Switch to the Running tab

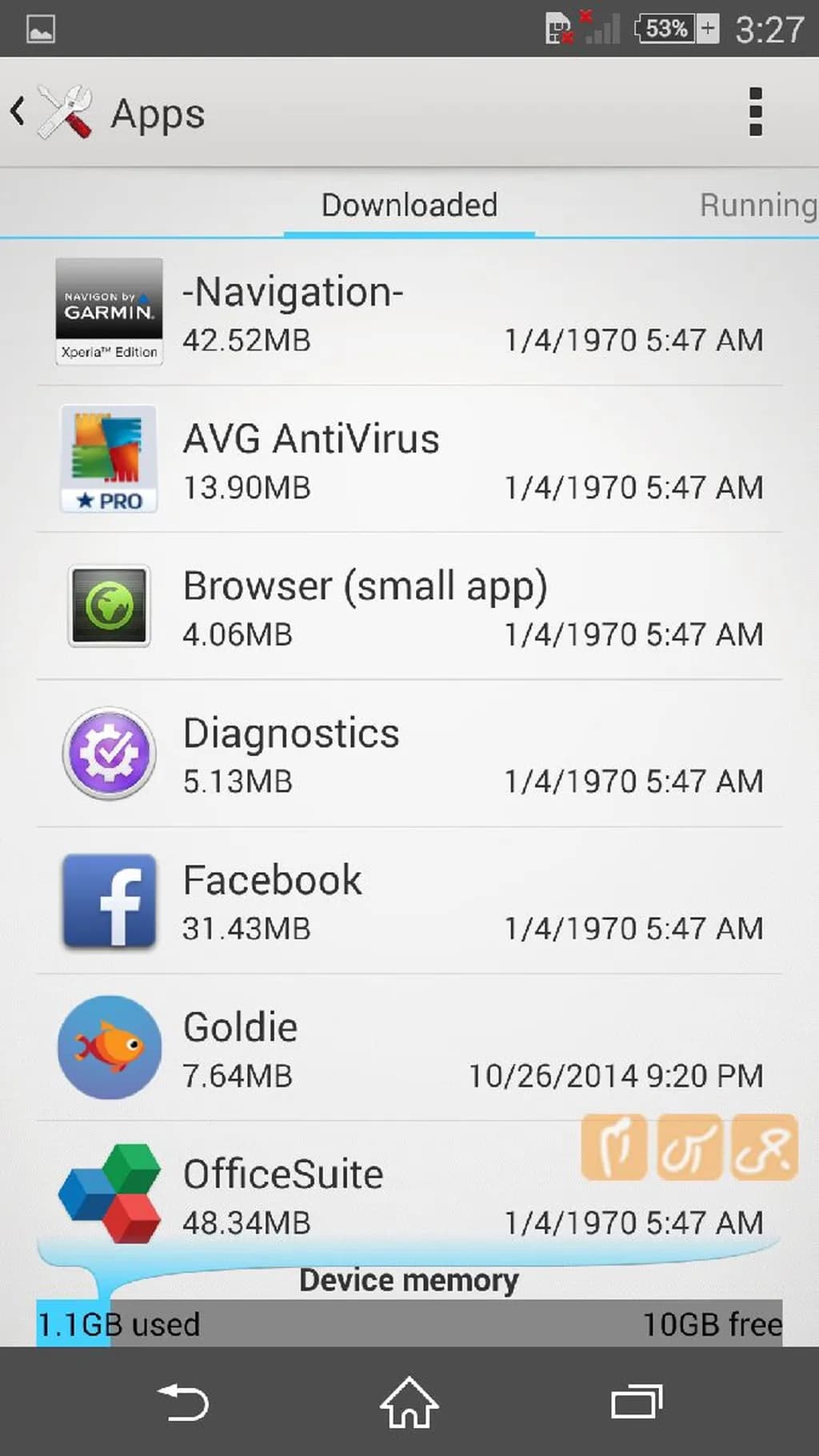click(x=757, y=206)
